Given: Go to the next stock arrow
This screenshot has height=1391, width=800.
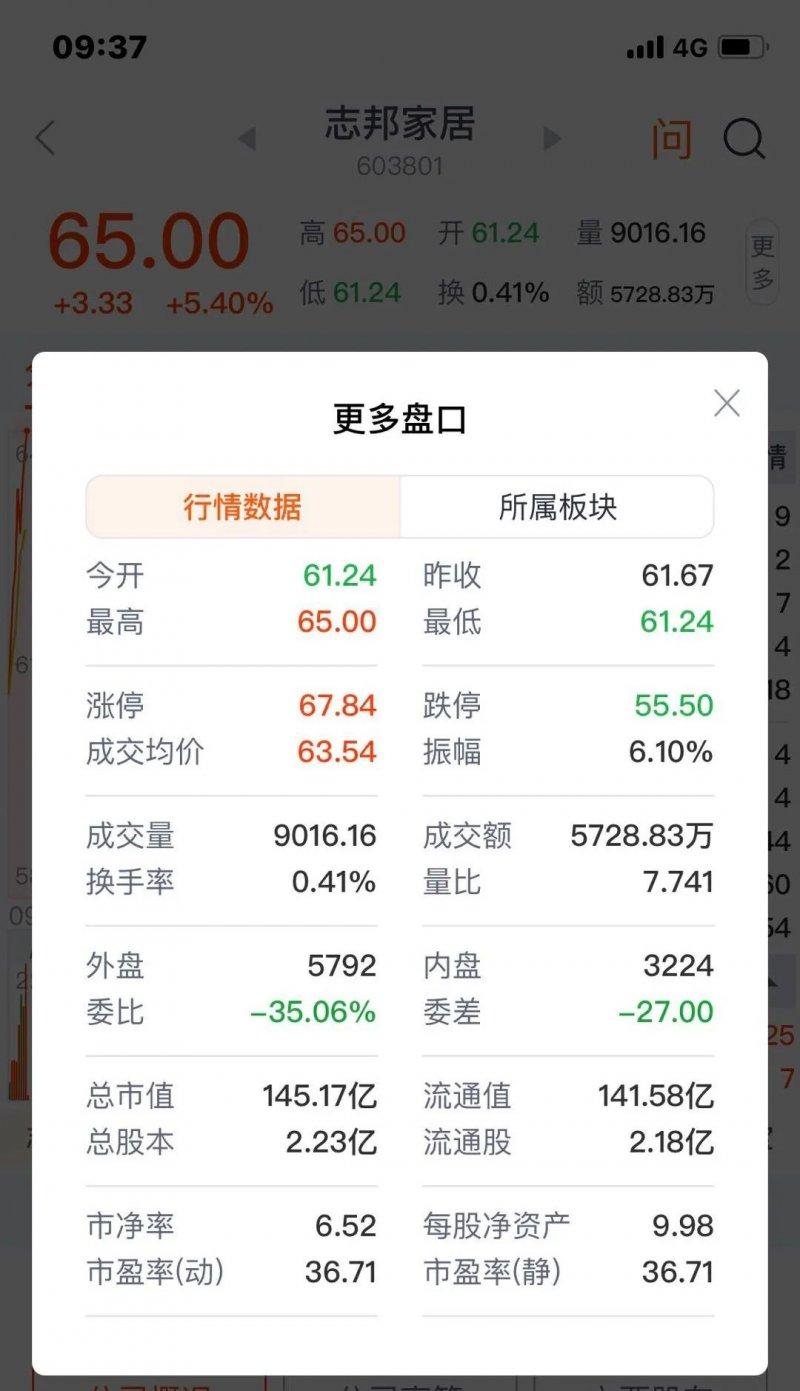Looking at the screenshot, I should [x=552, y=139].
